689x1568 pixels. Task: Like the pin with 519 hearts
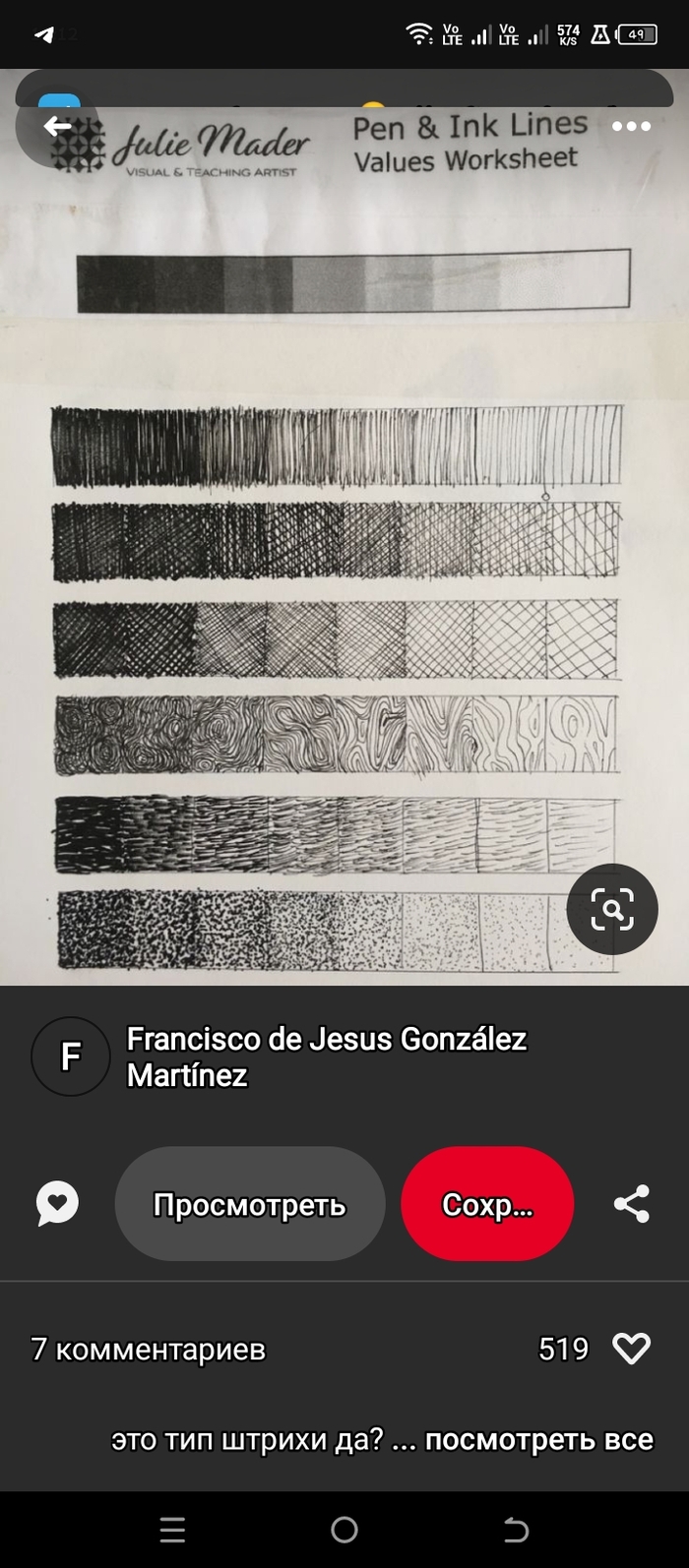(x=631, y=1349)
